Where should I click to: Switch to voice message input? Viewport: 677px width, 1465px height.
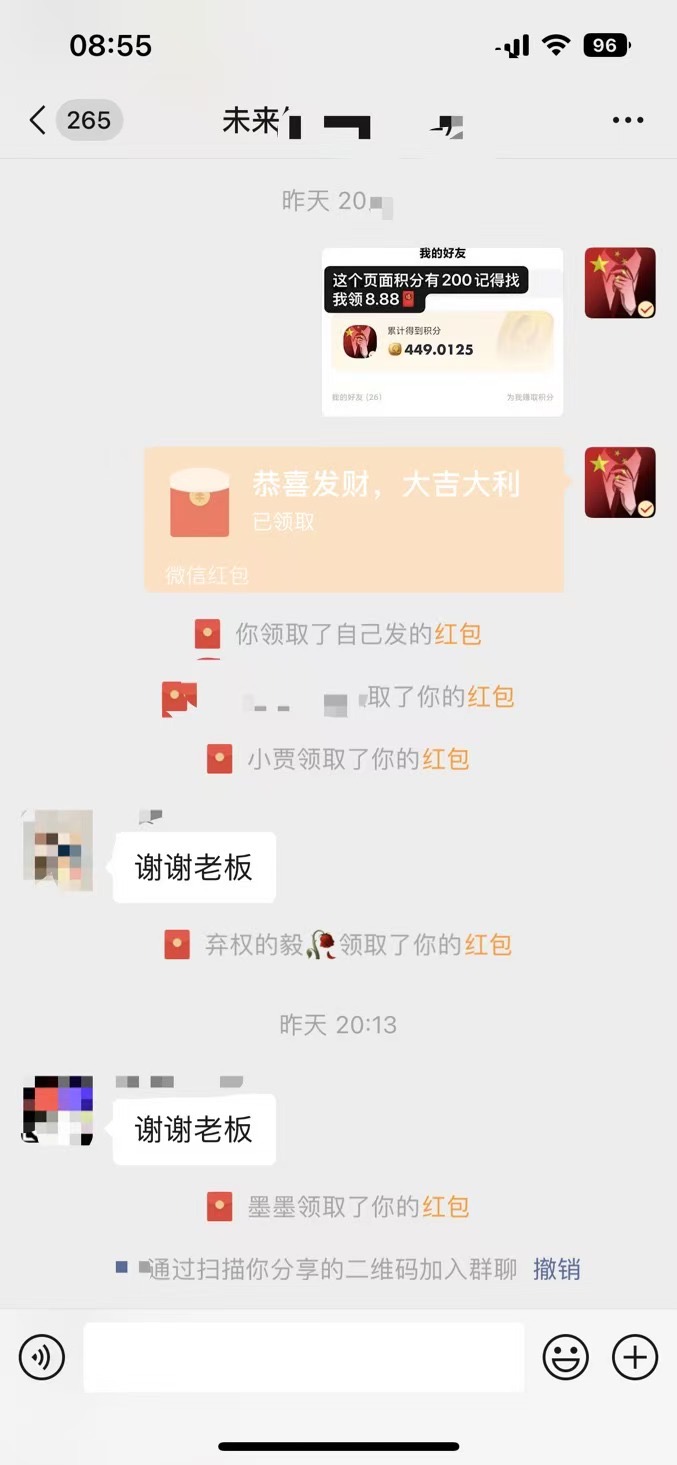pyautogui.click(x=42, y=1357)
